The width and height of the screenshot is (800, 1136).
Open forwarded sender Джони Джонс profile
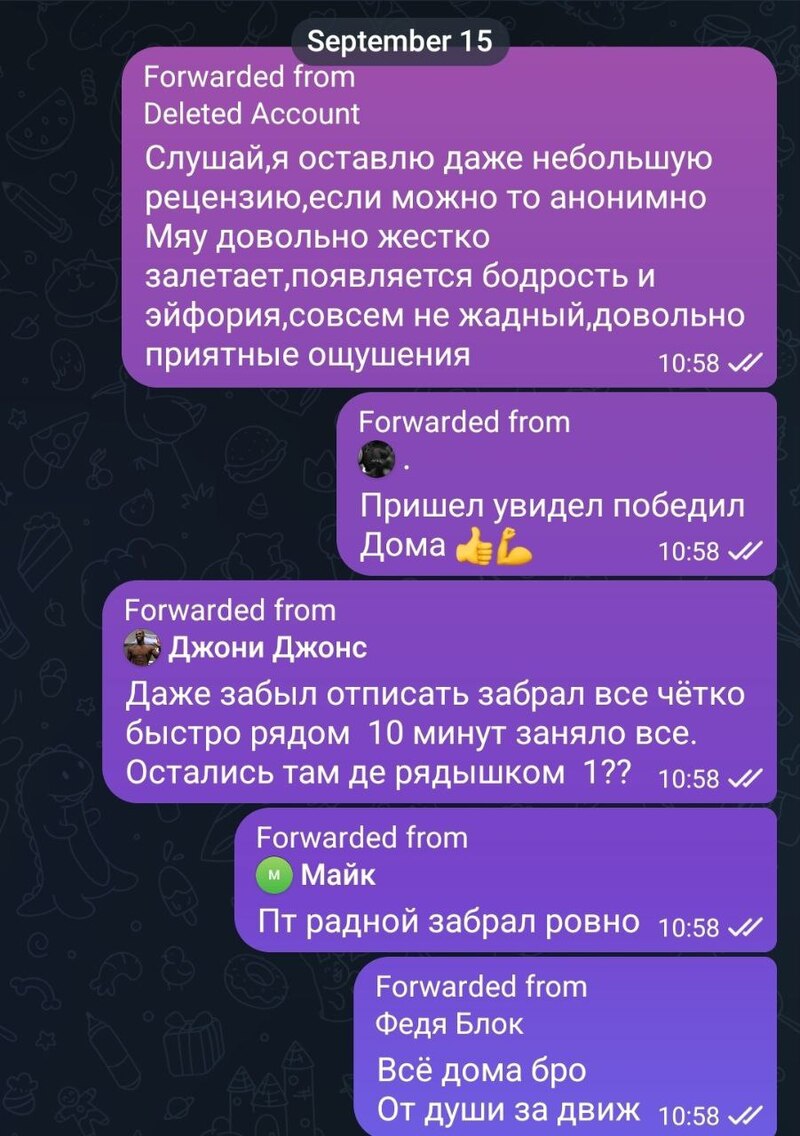[246, 647]
